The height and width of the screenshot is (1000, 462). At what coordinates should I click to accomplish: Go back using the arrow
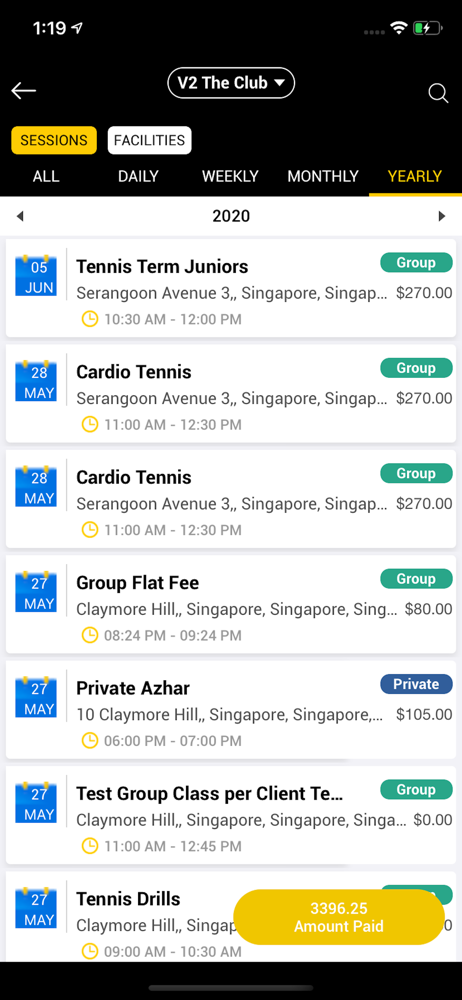tap(23, 91)
